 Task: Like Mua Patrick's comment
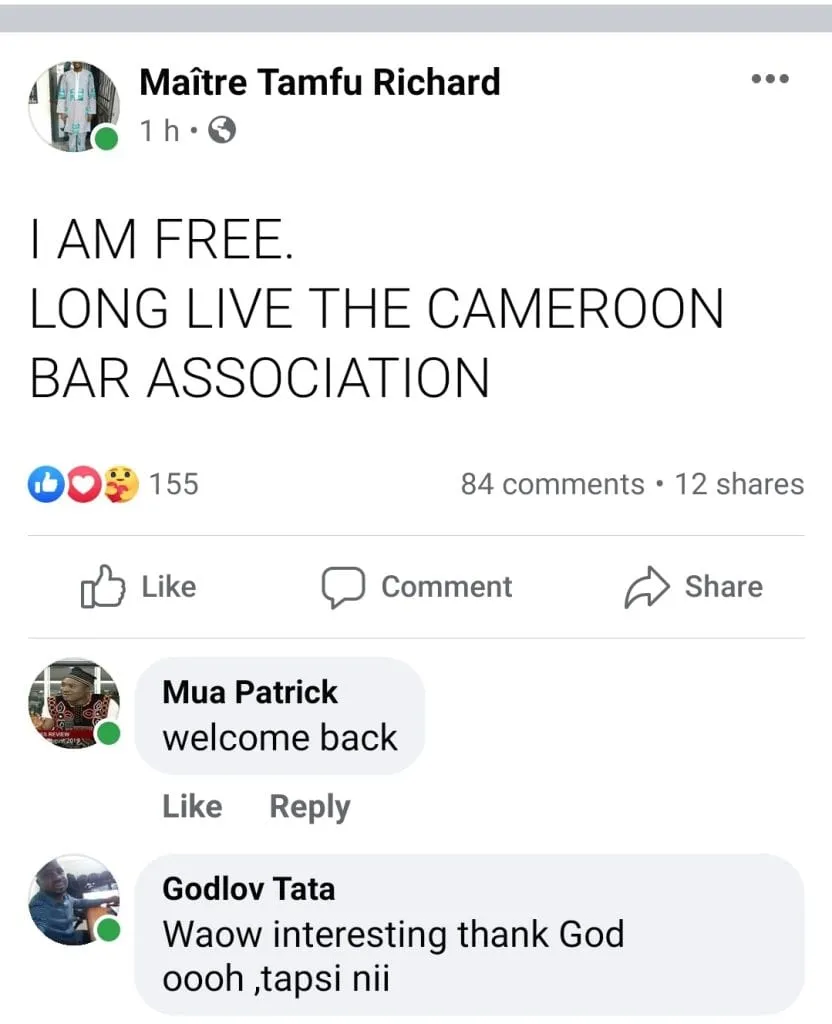192,806
